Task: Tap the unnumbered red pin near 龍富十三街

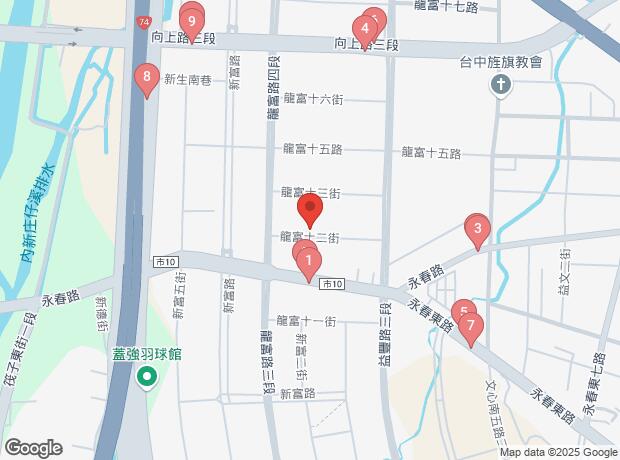Action: (x=310, y=210)
